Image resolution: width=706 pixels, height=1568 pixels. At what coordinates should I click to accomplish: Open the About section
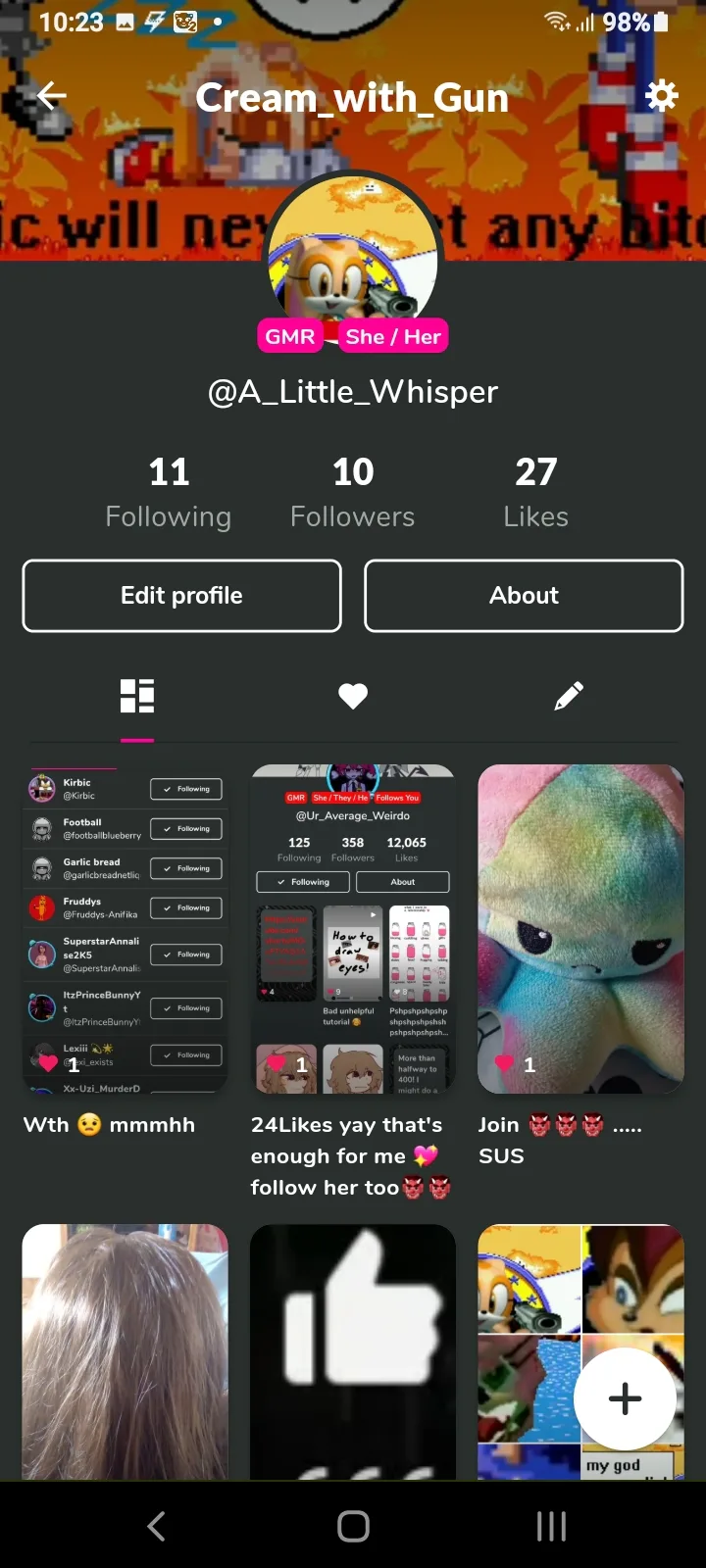[x=524, y=596]
